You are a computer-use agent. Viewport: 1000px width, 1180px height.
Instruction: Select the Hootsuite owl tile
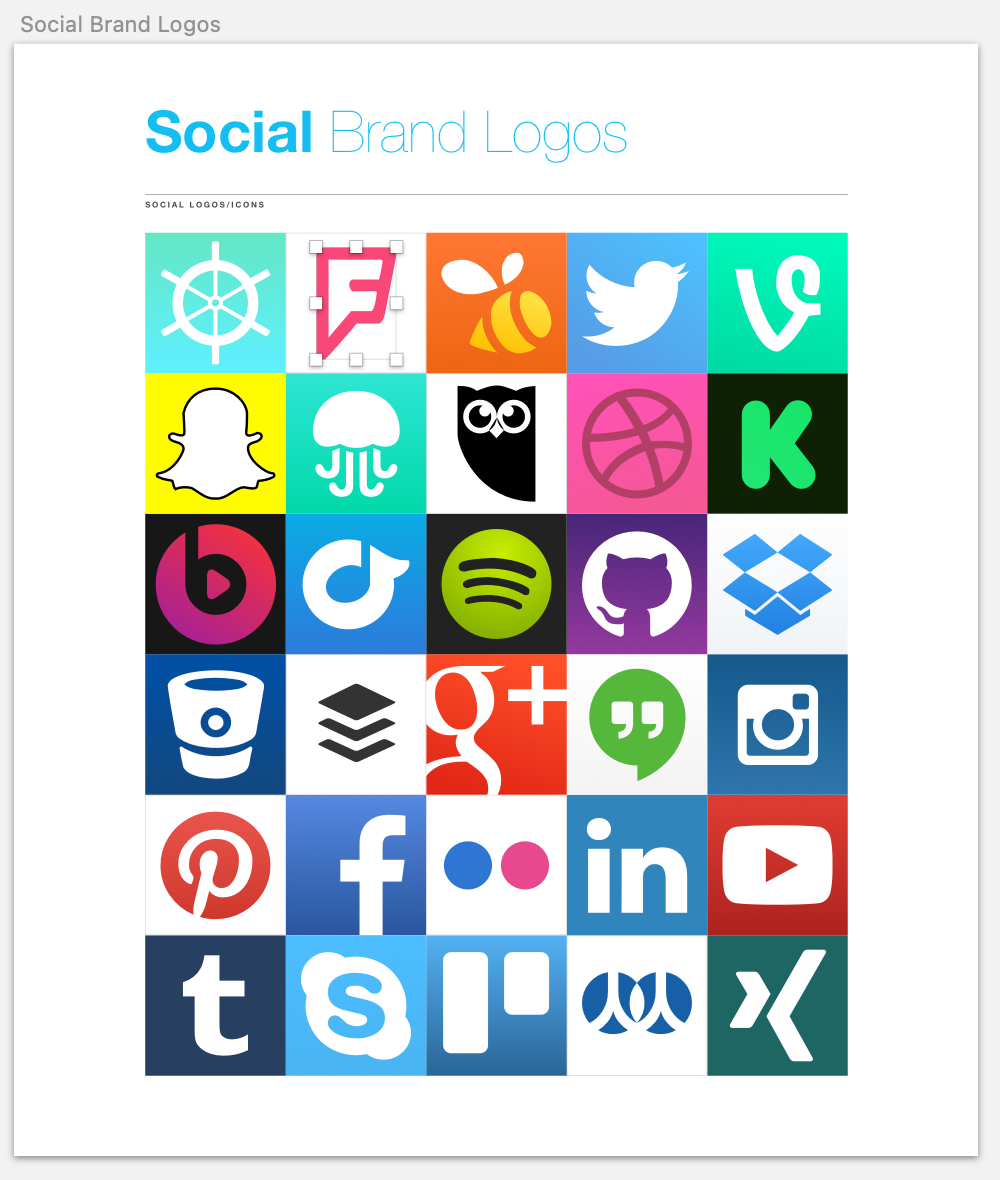(496, 443)
